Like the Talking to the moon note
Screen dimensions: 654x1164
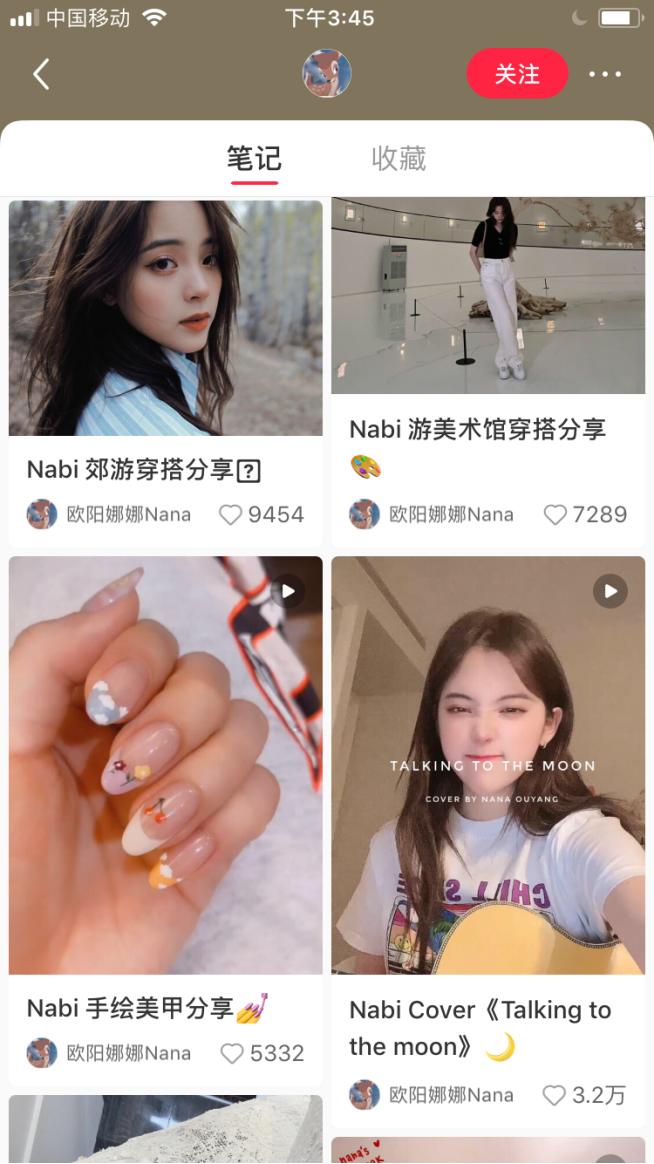tap(555, 1095)
